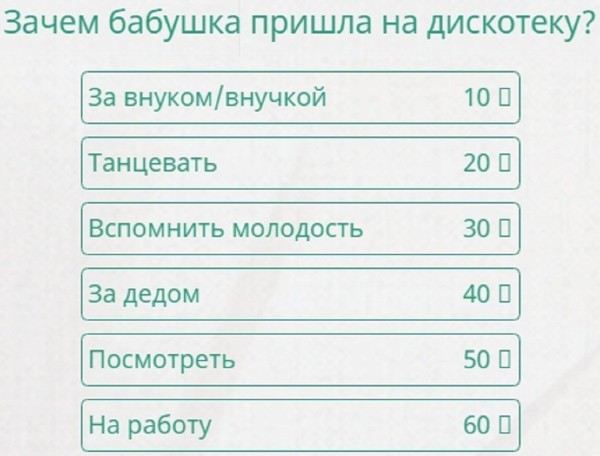Choose the На работу answer

point(300,425)
